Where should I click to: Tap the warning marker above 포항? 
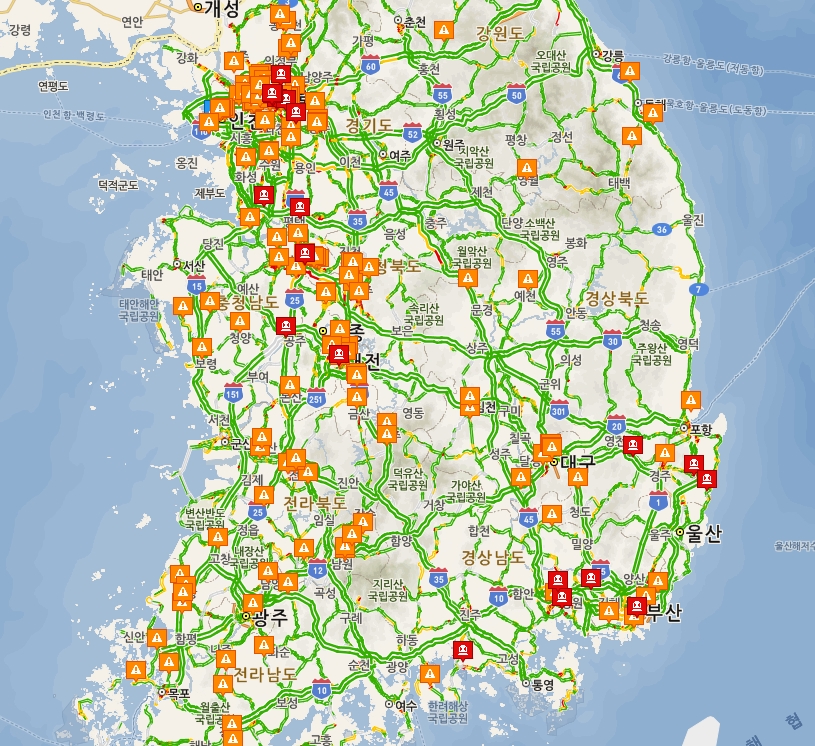[693, 400]
